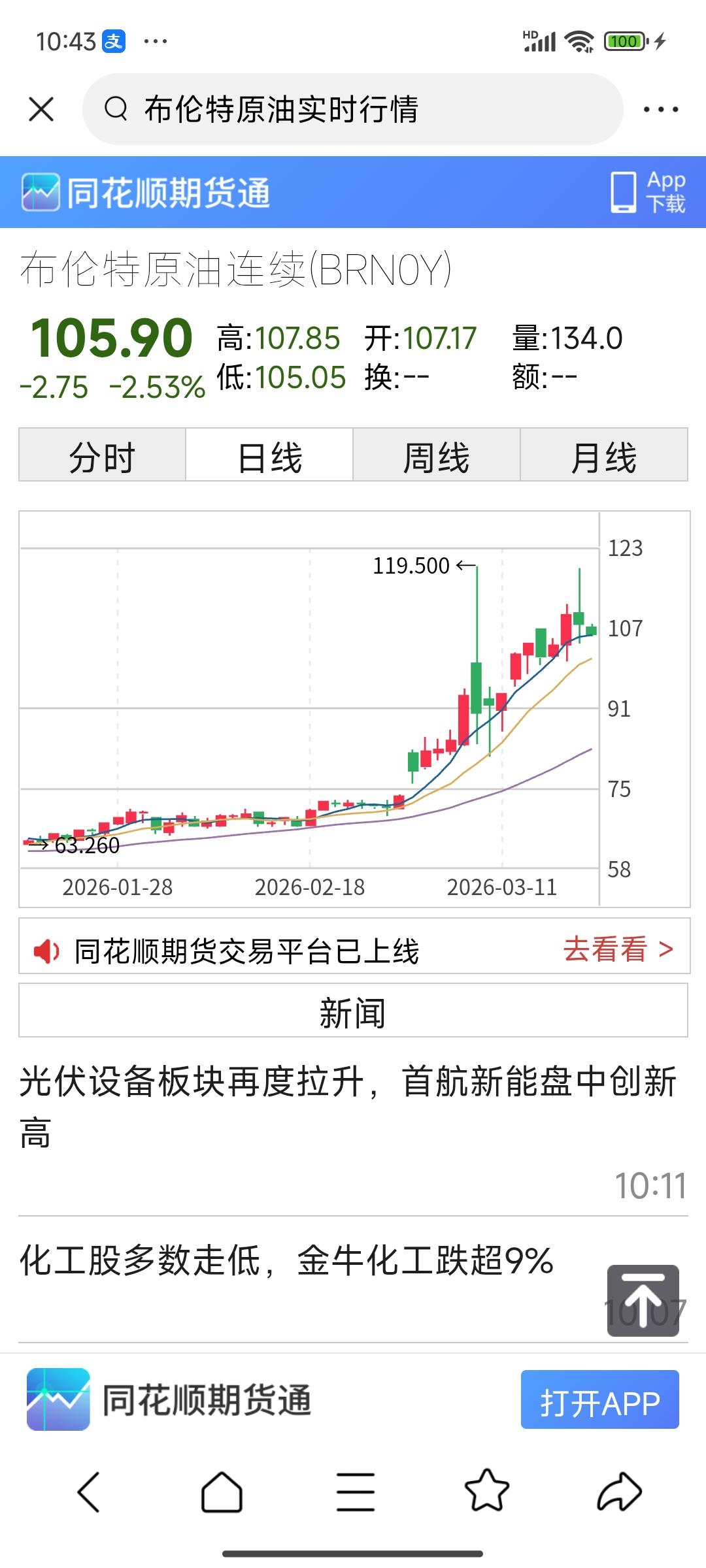Image resolution: width=706 pixels, height=1568 pixels.
Task: Open the 新闻 section tab
Action: coord(353,1010)
